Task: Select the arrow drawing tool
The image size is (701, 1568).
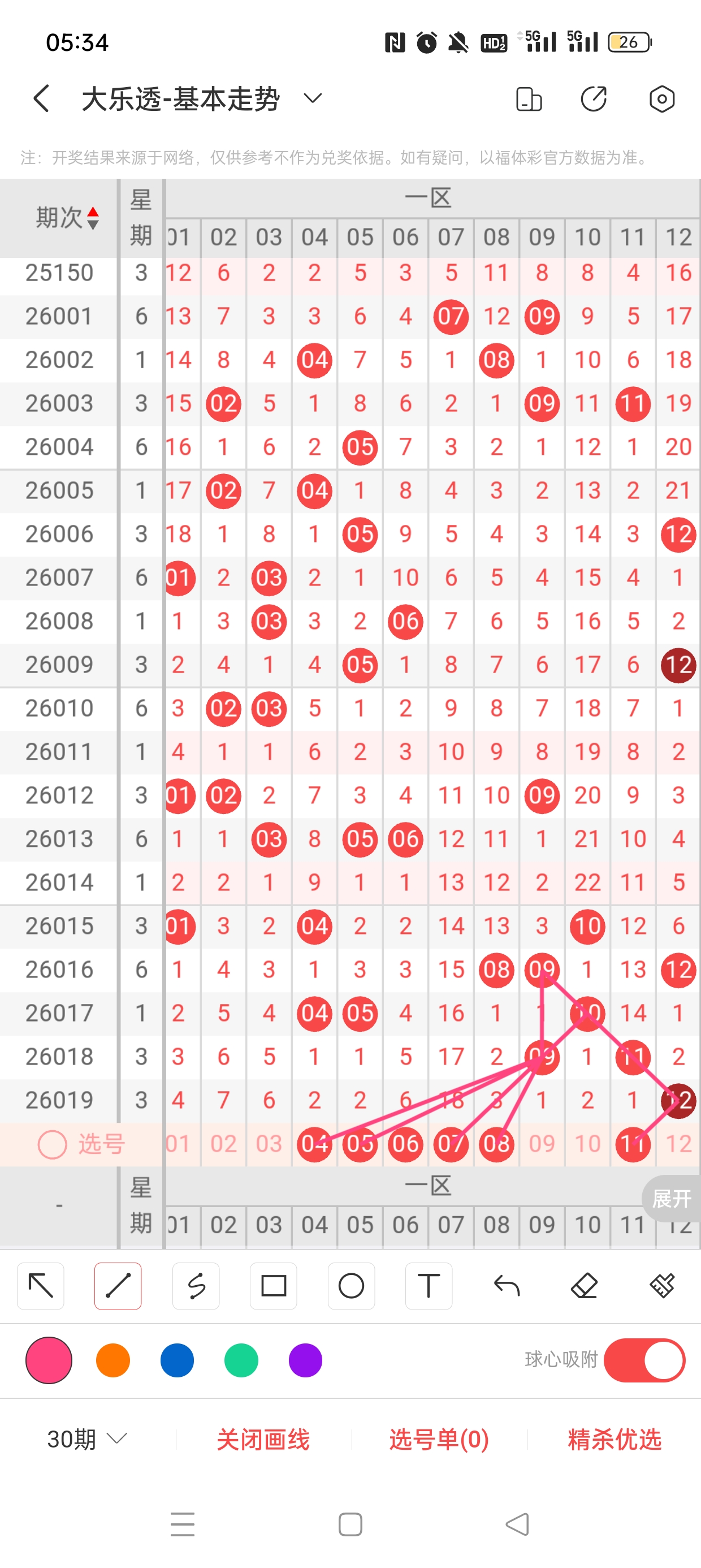Action: tap(41, 1286)
